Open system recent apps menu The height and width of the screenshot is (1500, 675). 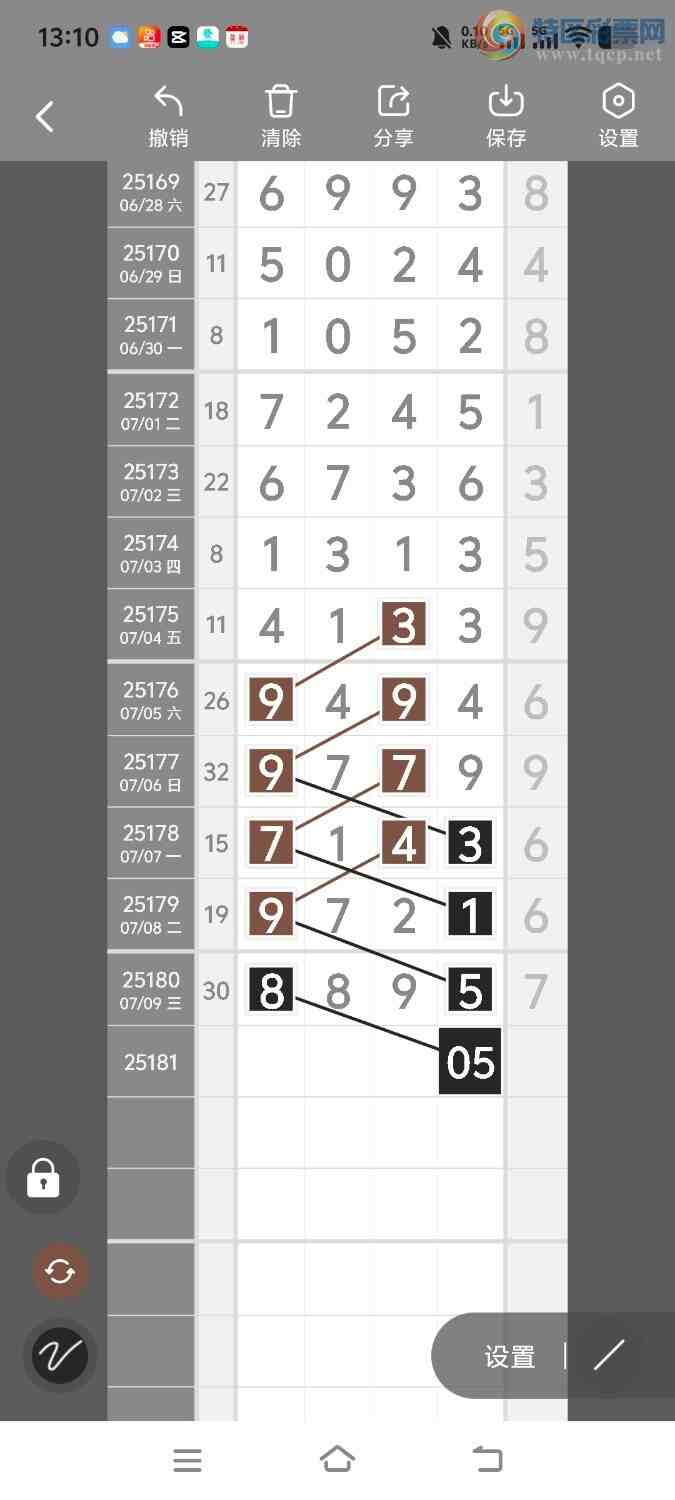click(x=187, y=1460)
